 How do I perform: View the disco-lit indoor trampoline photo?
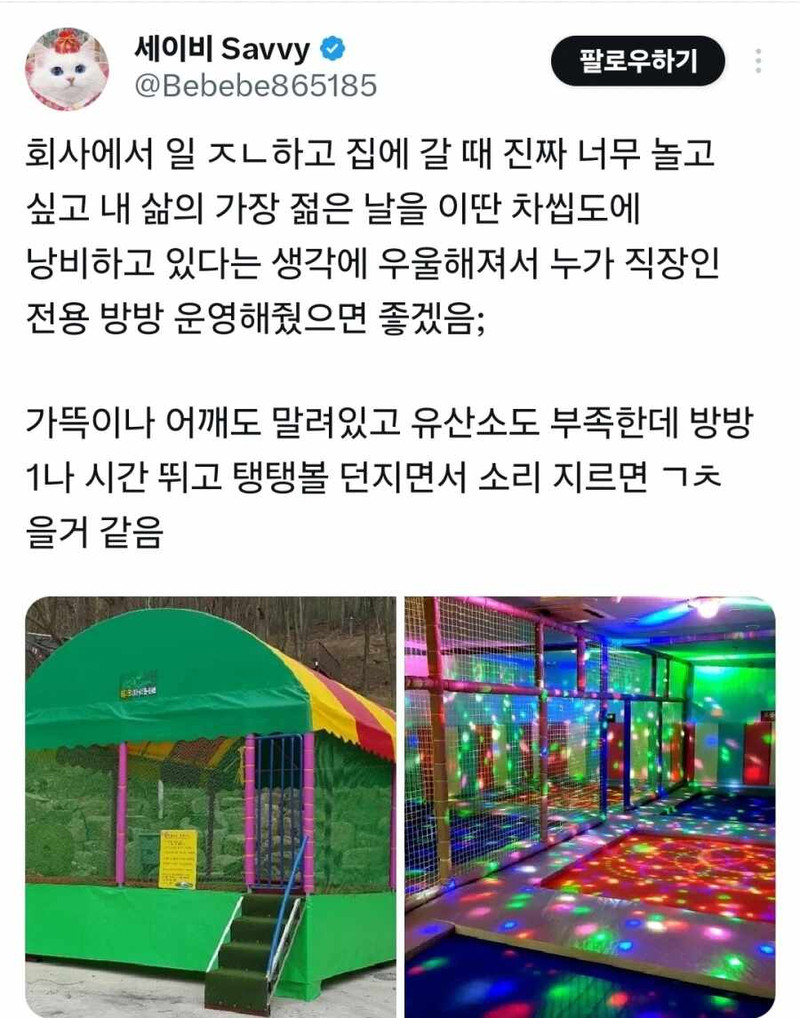[589, 805]
